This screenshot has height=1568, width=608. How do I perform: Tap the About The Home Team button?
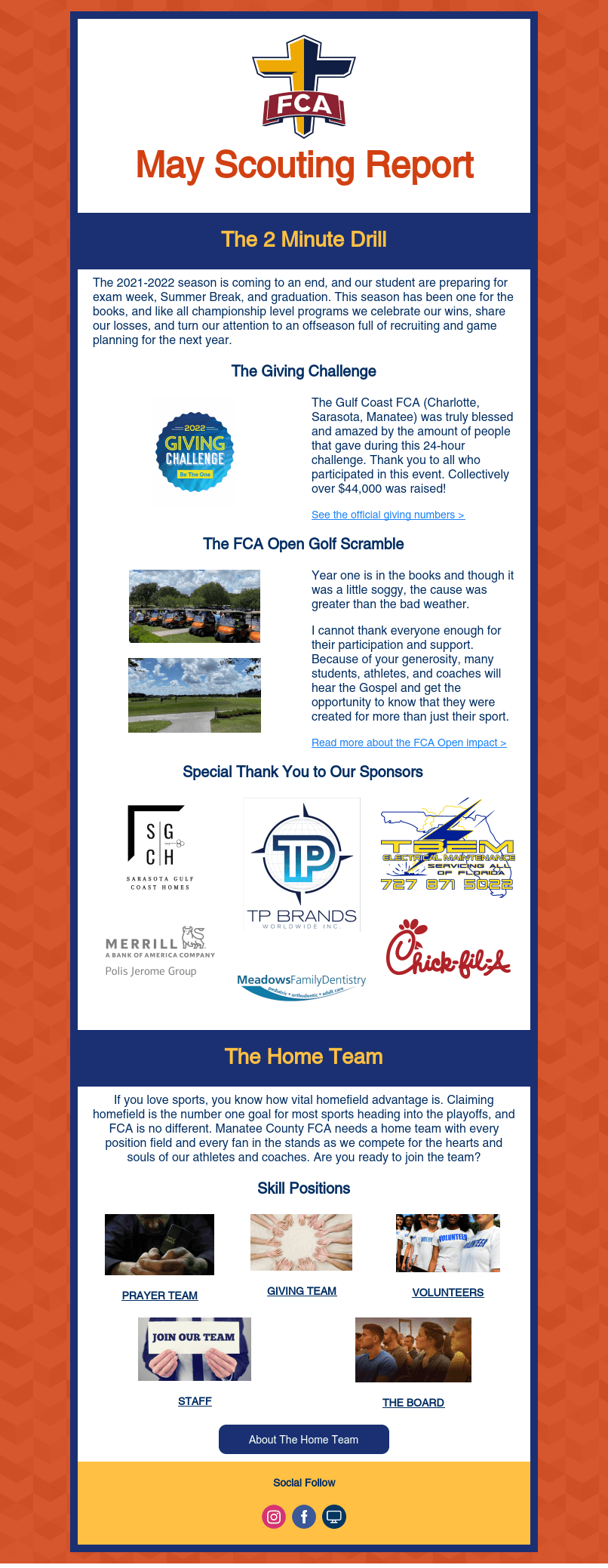point(304,1440)
